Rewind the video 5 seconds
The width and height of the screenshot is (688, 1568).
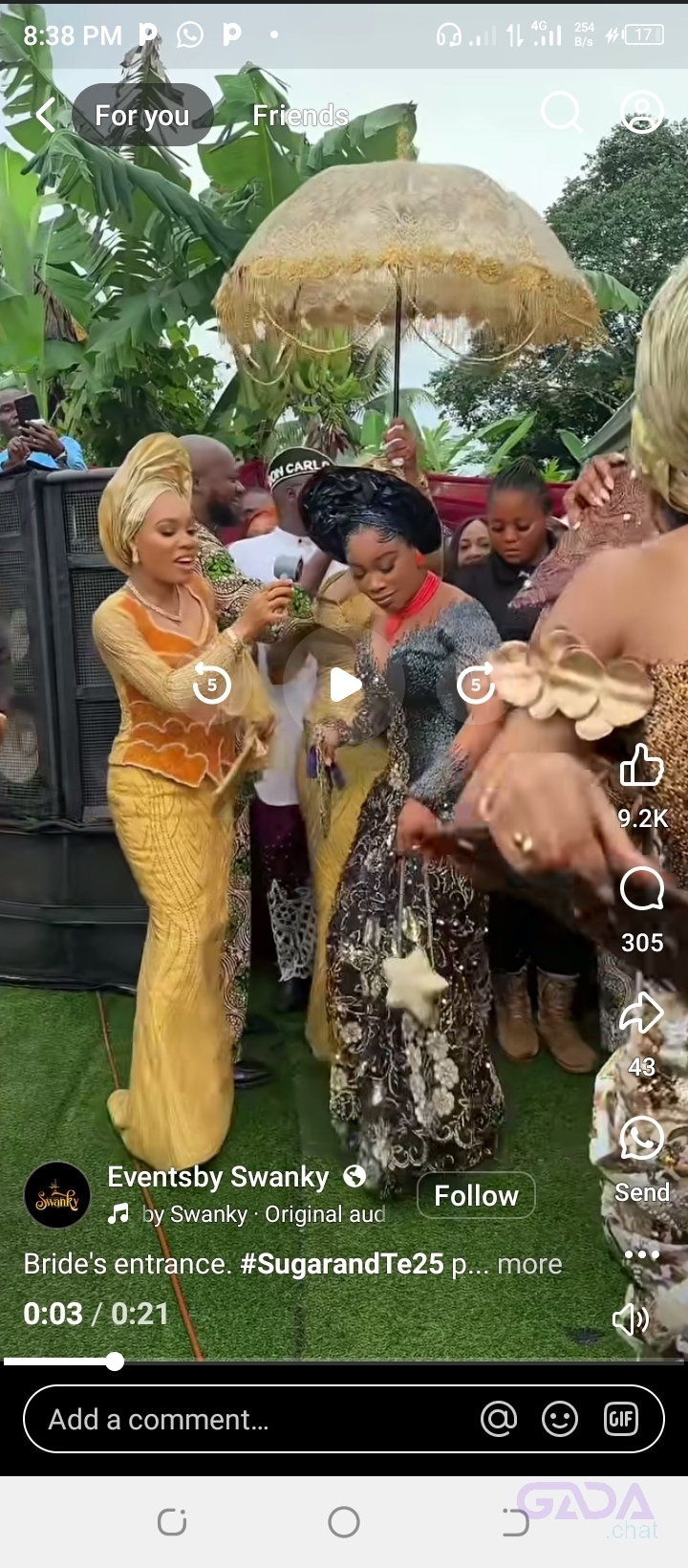[x=212, y=685]
